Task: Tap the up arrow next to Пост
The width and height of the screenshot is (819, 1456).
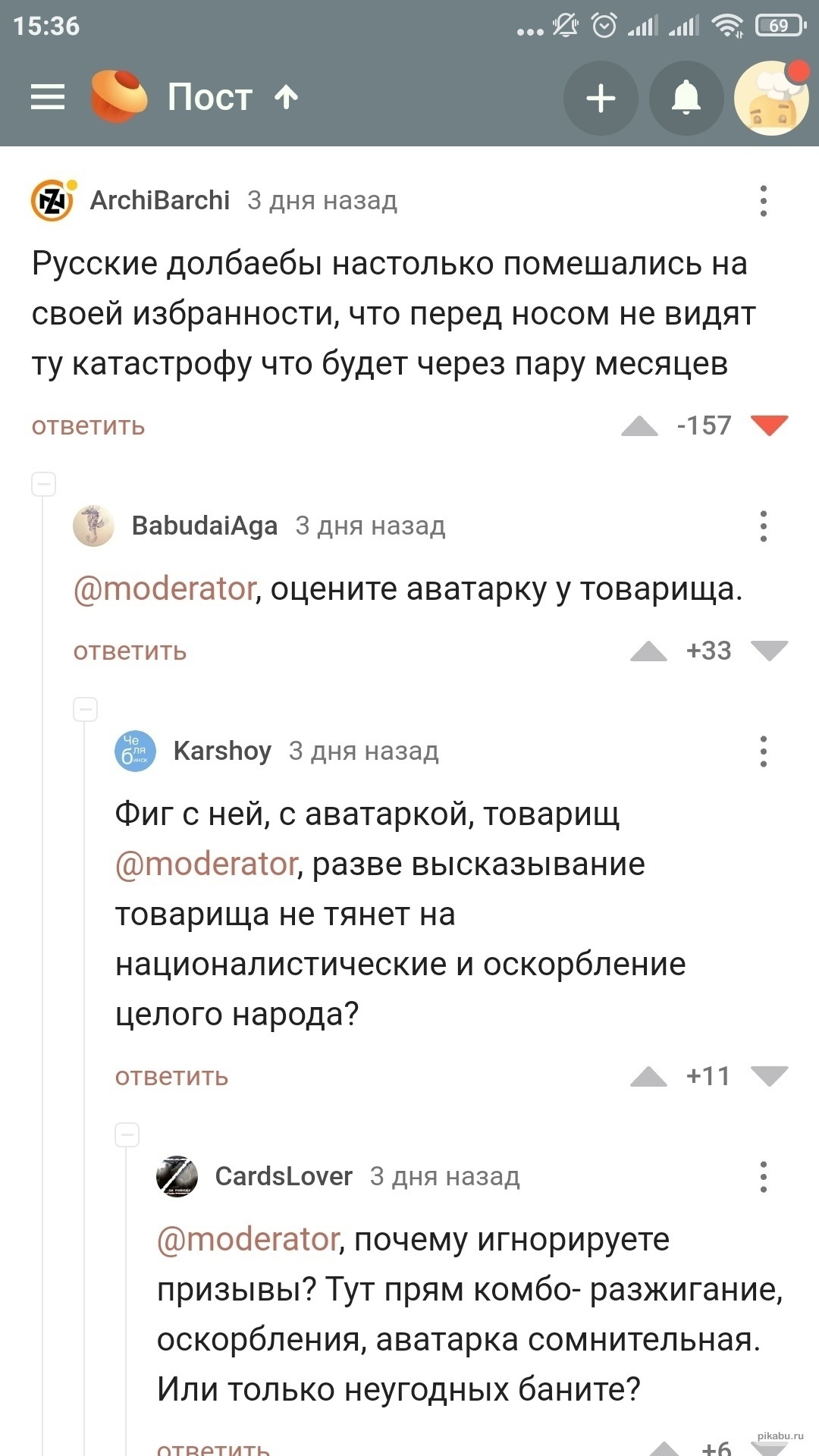Action: [x=286, y=97]
